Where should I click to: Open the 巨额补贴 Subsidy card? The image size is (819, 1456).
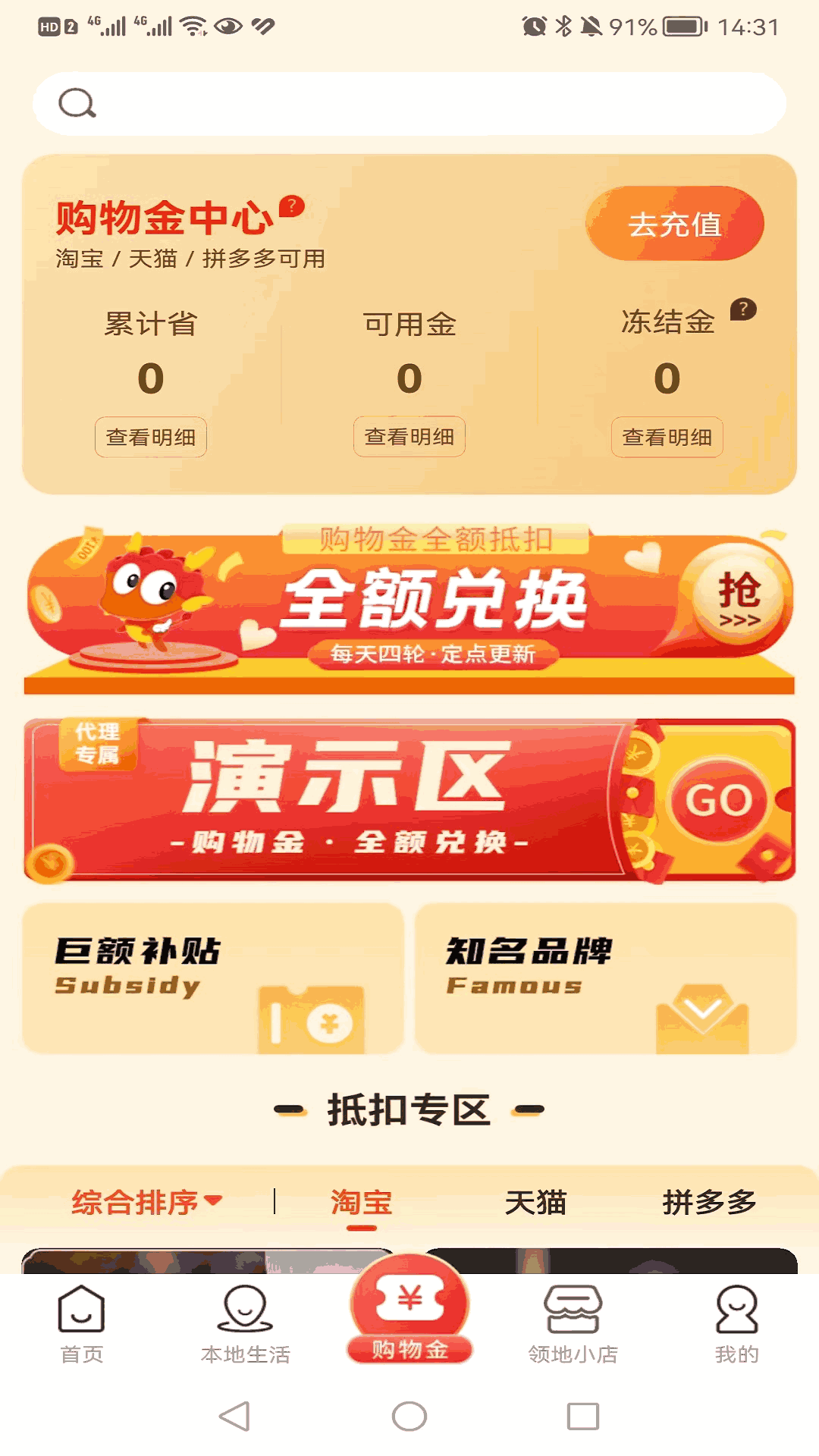pos(212,978)
